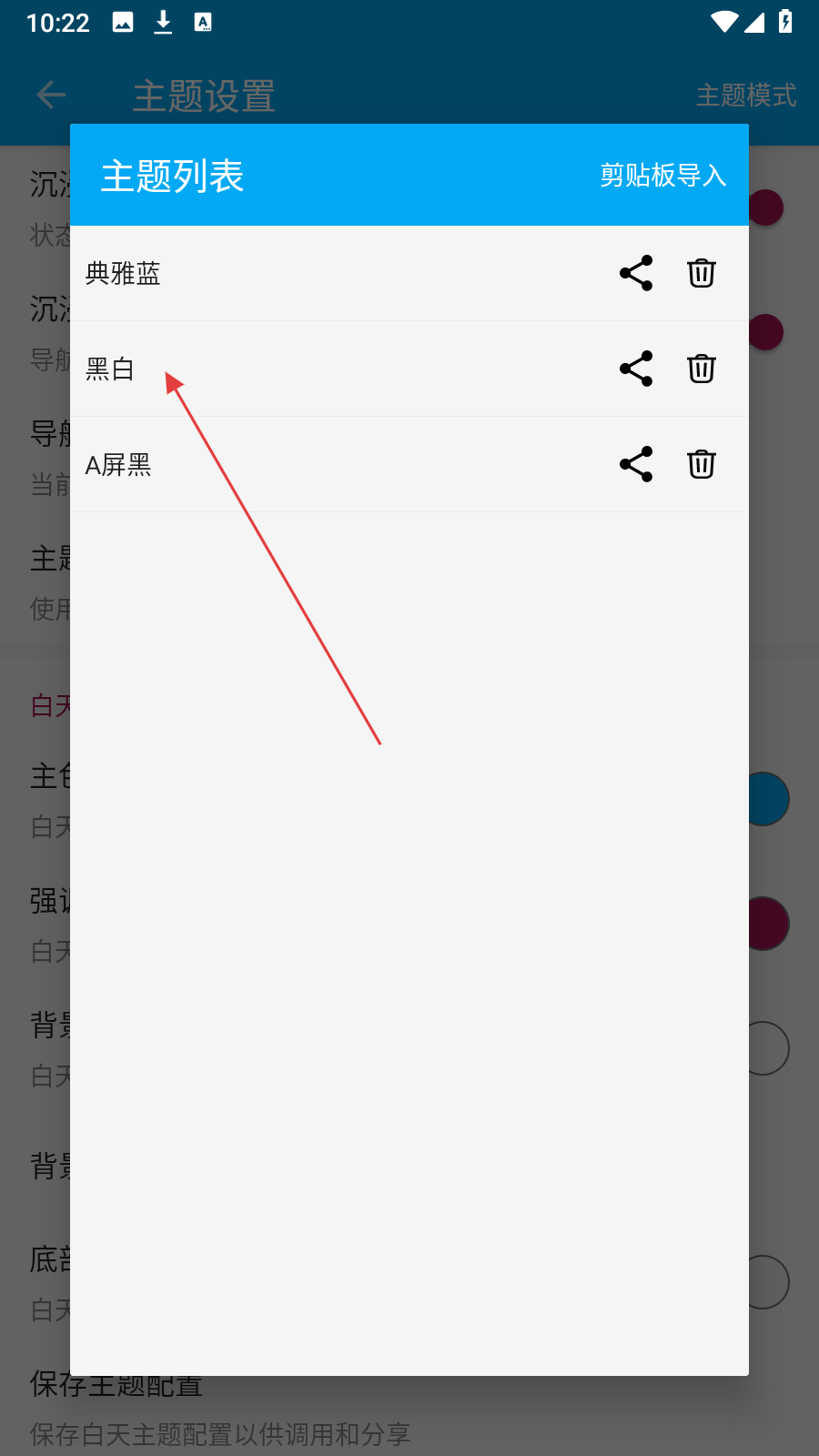The height and width of the screenshot is (1456, 819).
Task: Share the A屏黑 theme
Action: (636, 464)
